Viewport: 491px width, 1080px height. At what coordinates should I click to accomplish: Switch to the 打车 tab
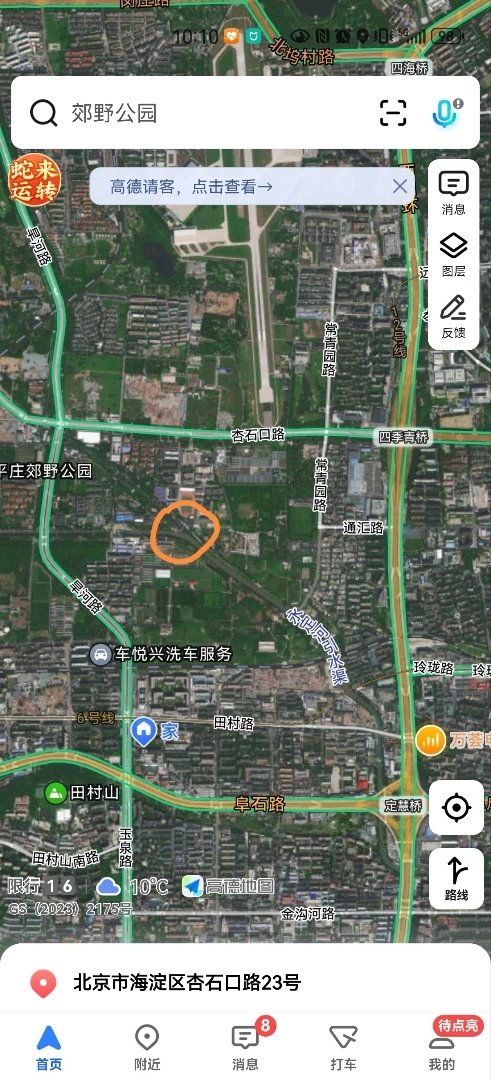tap(343, 1047)
